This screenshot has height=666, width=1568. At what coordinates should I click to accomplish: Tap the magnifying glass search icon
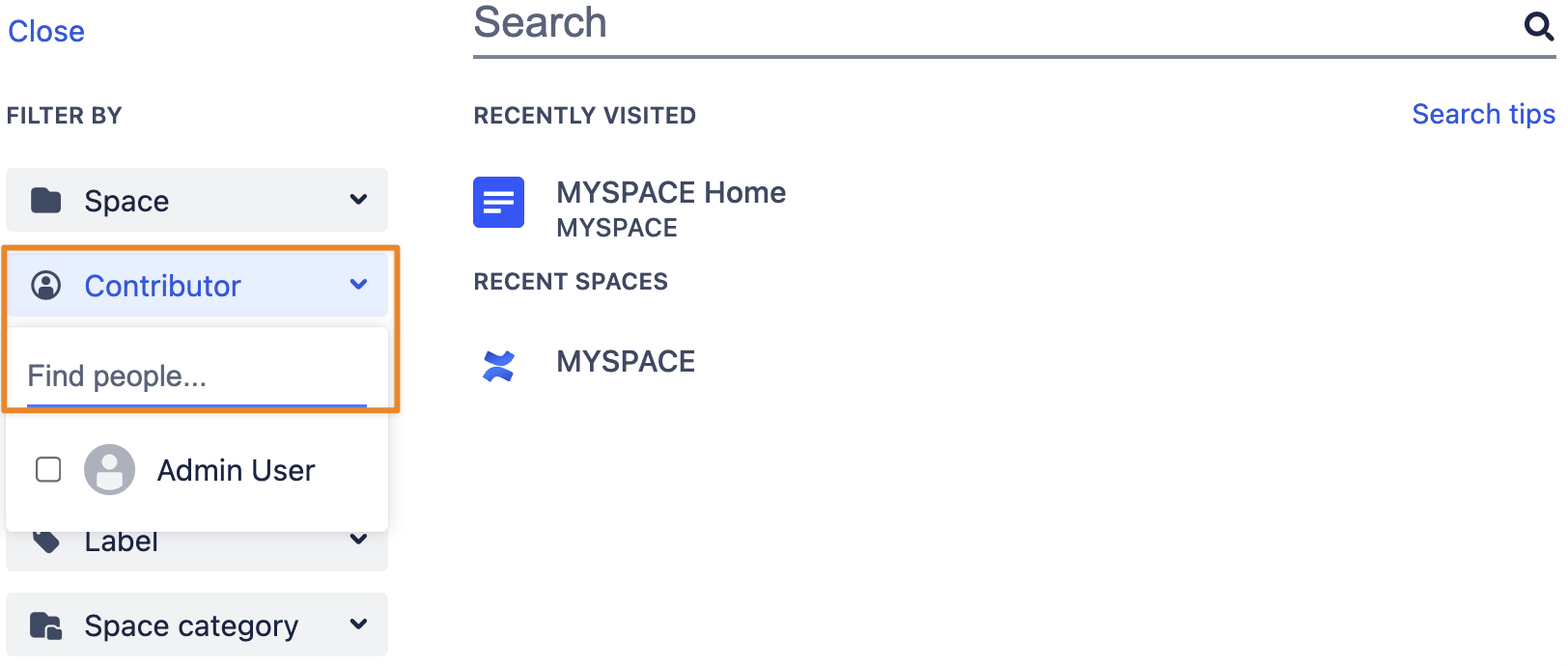1538,26
